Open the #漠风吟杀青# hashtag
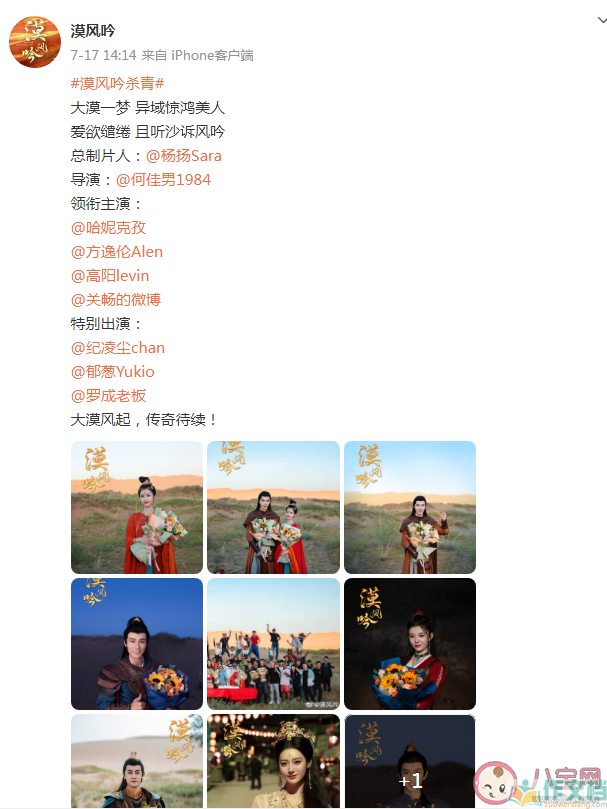 pos(117,83)
